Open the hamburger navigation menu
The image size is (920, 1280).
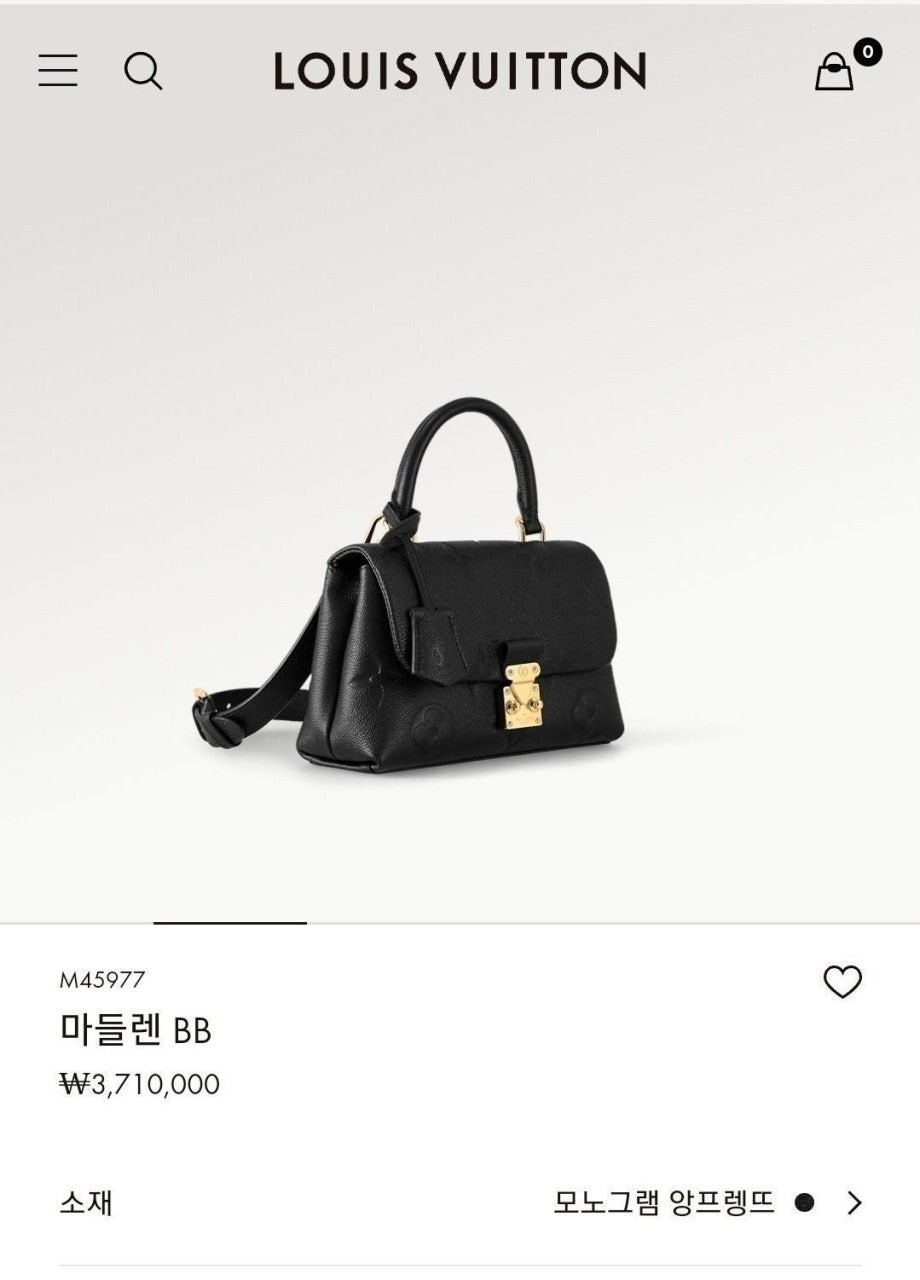58,71
